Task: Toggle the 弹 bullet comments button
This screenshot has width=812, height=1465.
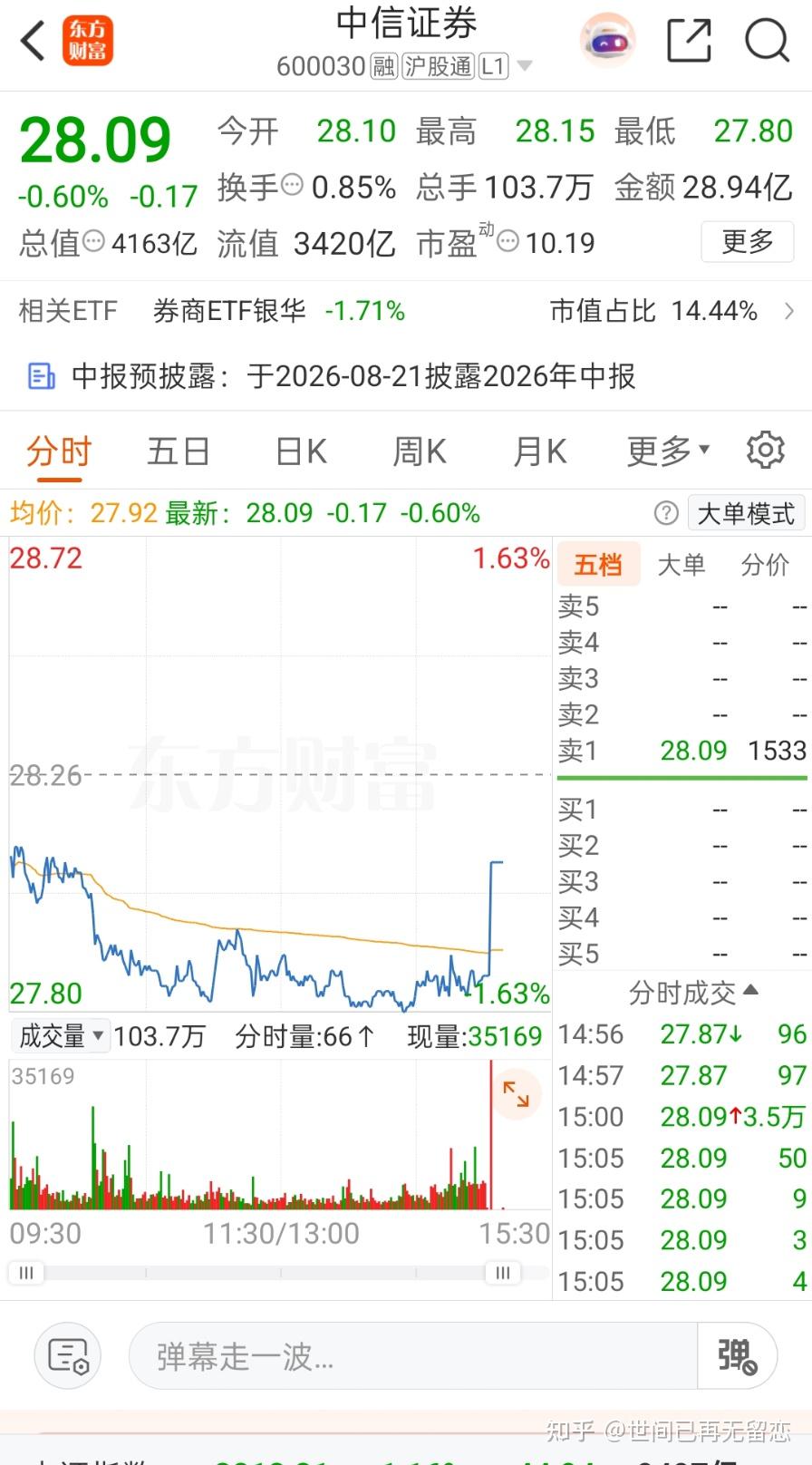Action: pos(737,1355)
